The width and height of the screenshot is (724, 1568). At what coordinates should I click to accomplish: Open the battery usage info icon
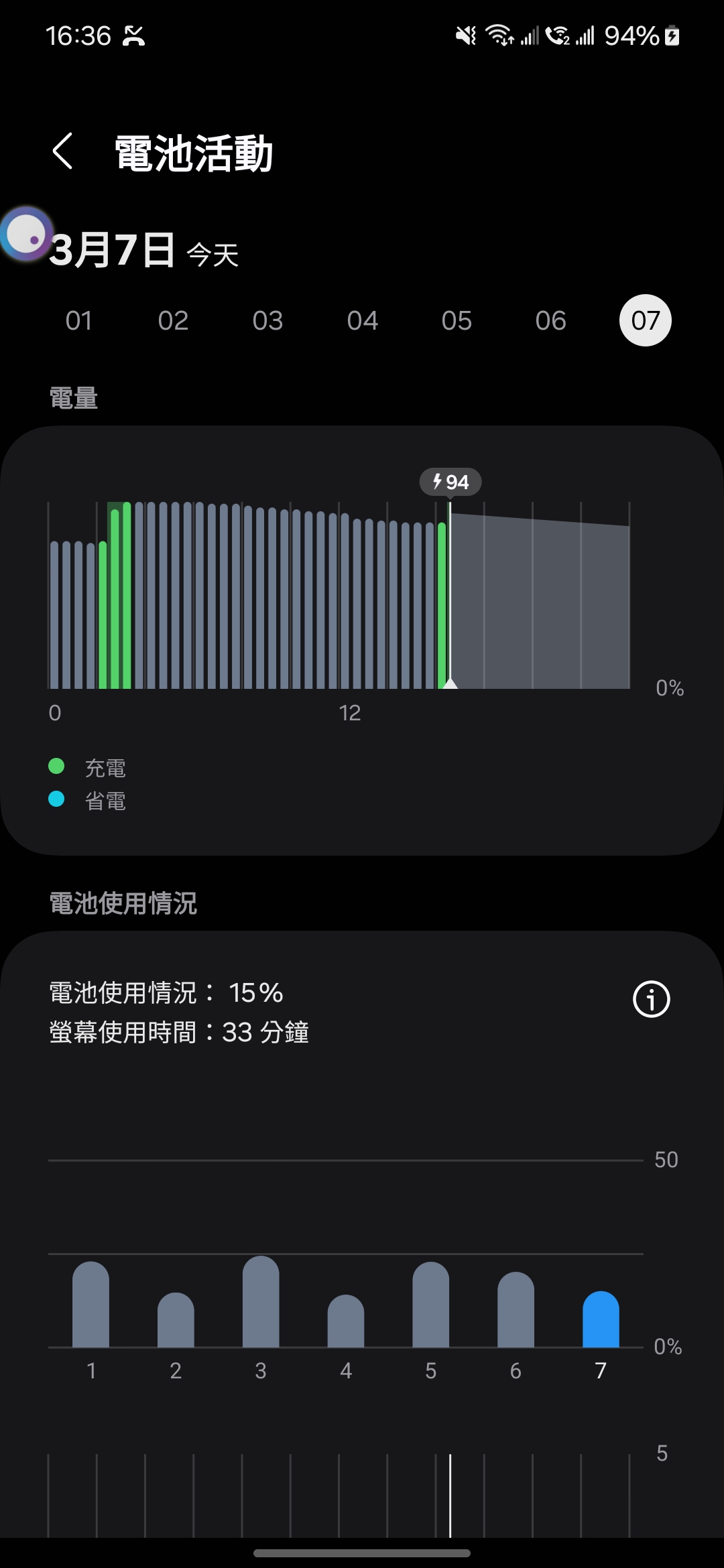point(651,999)
